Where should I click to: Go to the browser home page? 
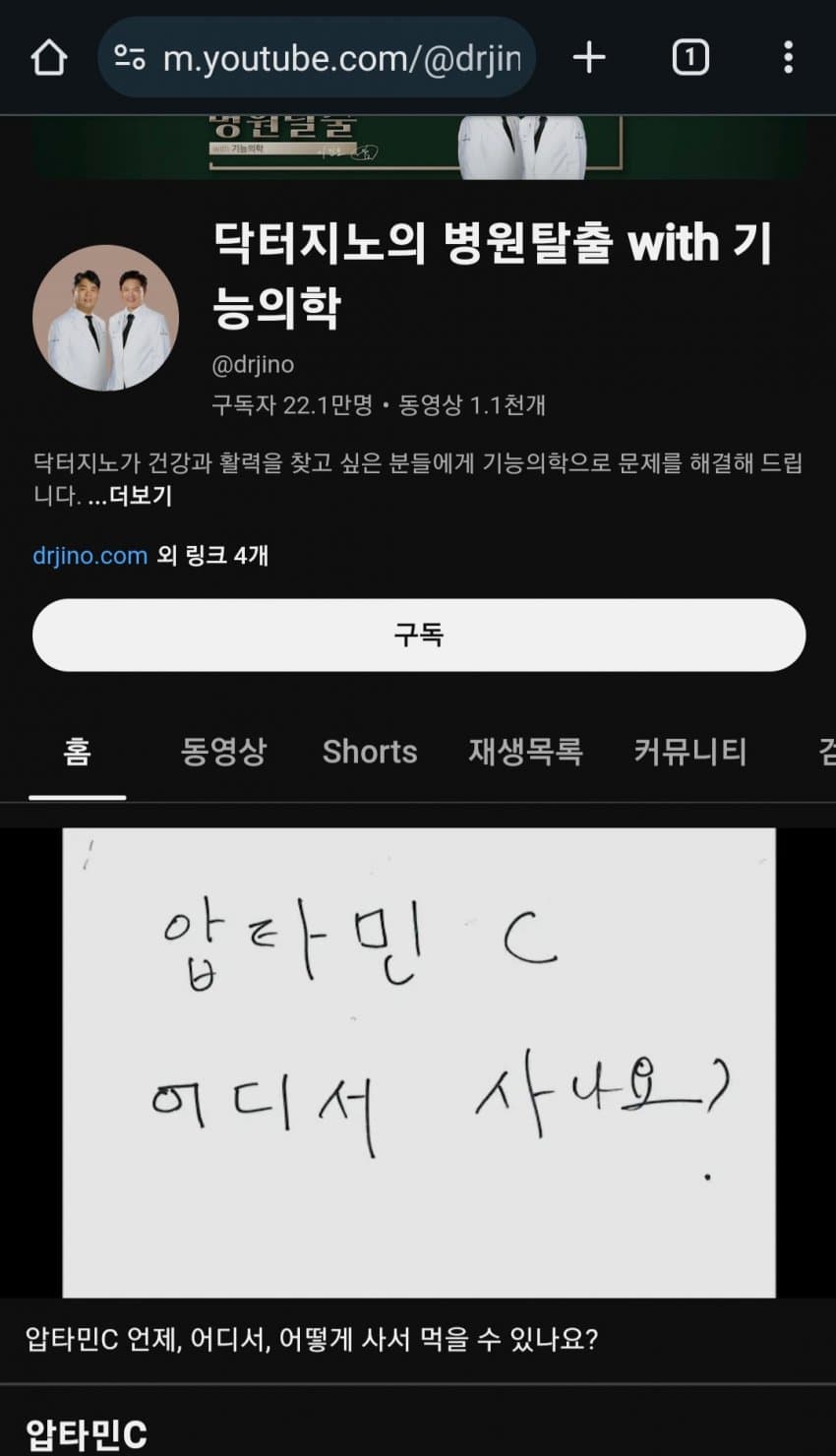49,58
